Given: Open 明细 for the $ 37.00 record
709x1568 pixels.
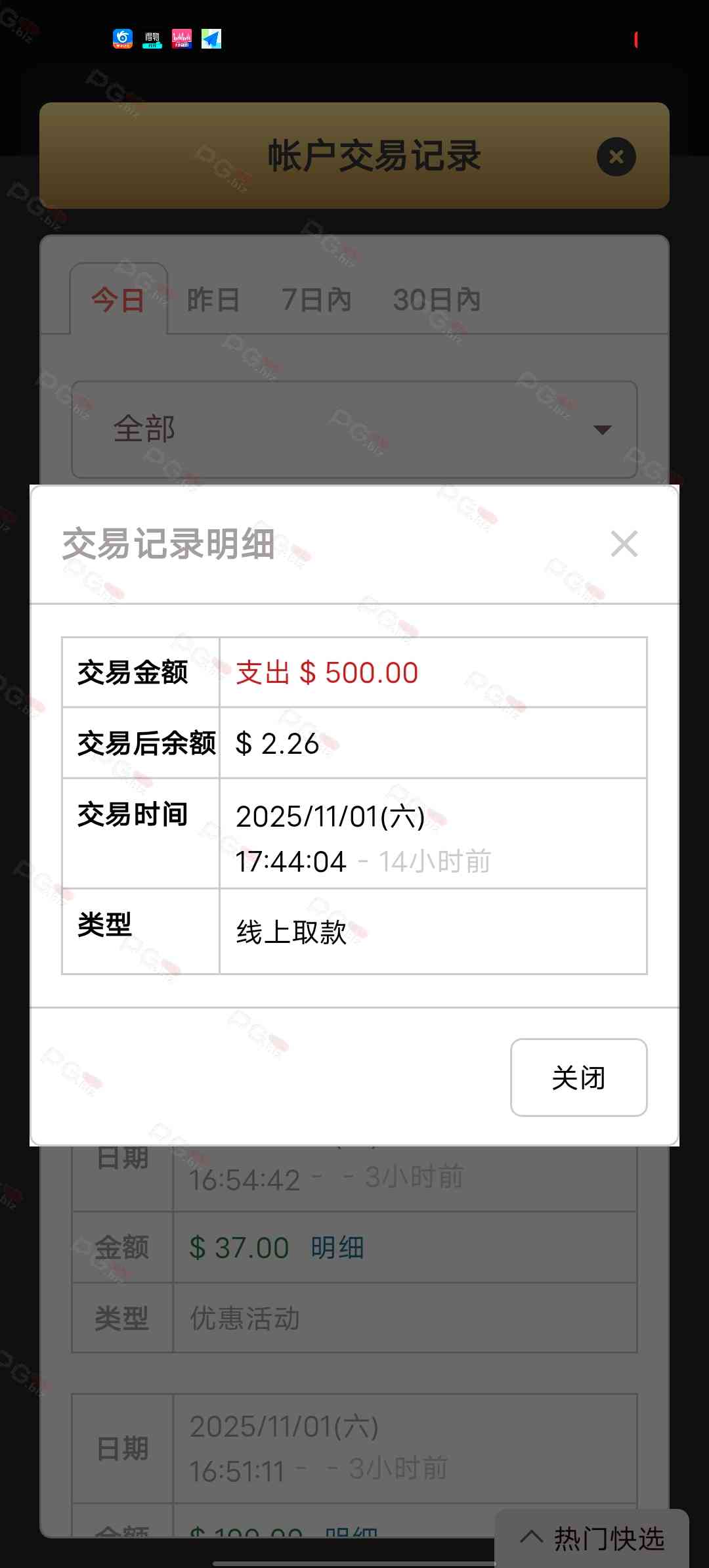Looking at the screenshot, I should coord(337,1248).
